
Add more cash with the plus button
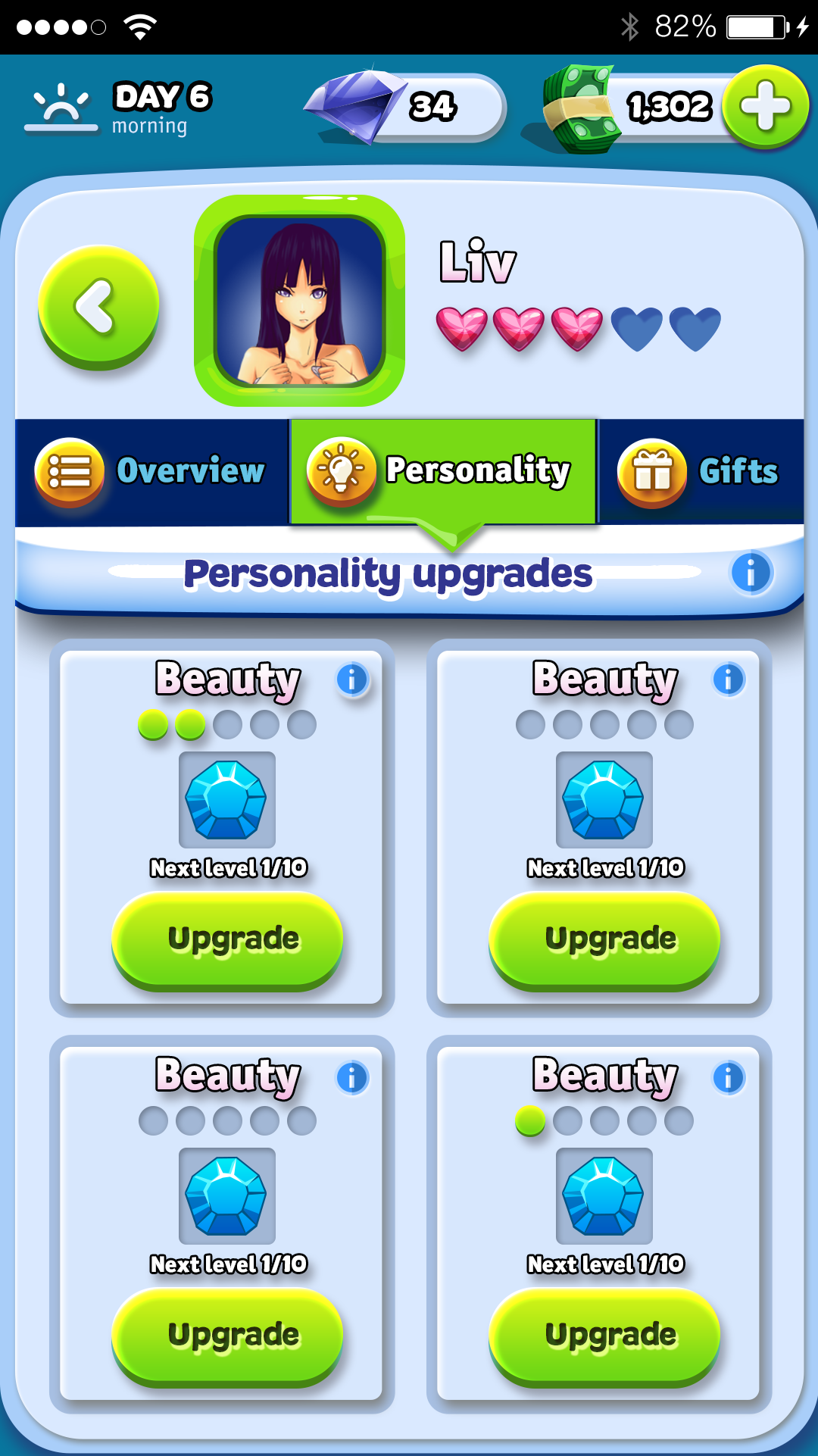click(765, 107)
